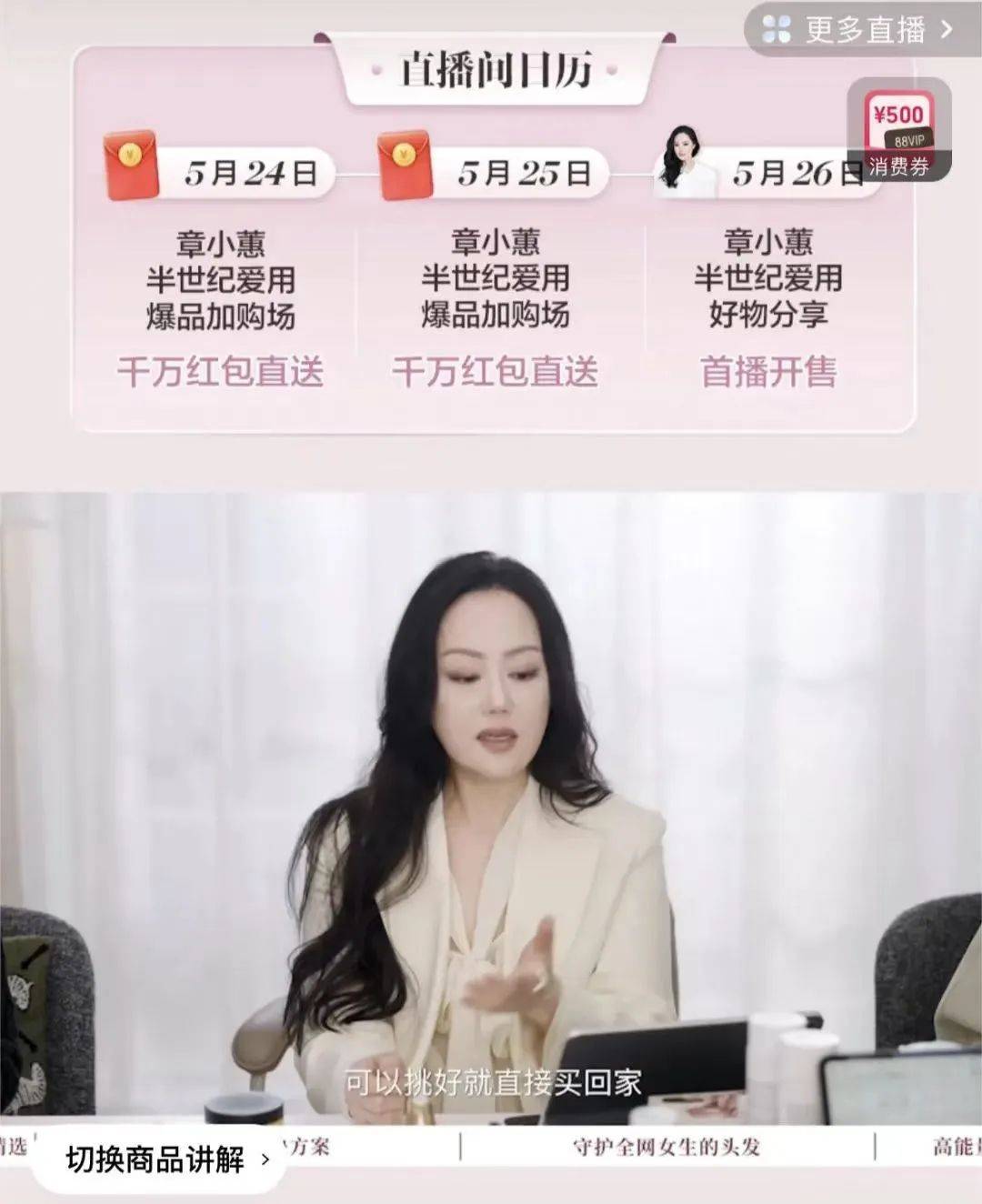Tap 切换商品讲解 to switch product explanation
This screenshot has height=1204, width=982.
coord(167,1159)
